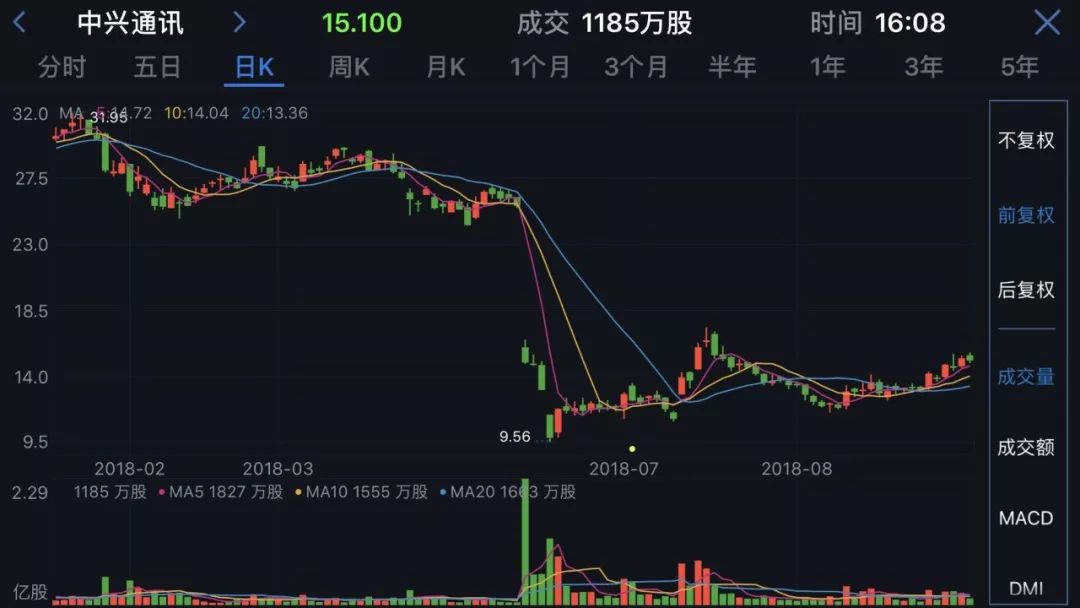The width and height of the screenshot is (1080, 608).
Task: Go to the next stock with right arrow
Action: click(x=239, y=23)
